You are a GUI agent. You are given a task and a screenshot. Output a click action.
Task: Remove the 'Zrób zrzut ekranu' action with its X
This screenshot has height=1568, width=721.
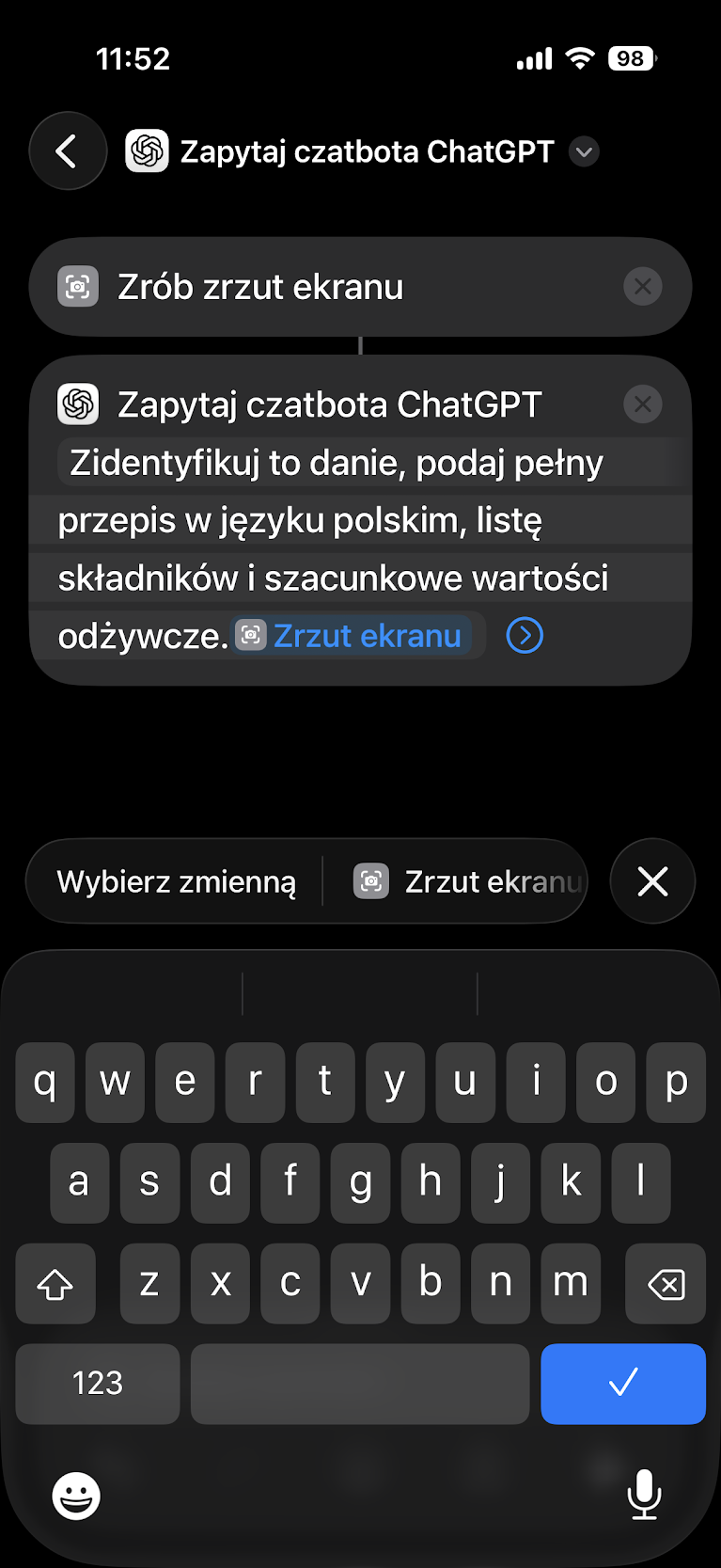click(x=643, y=287)
